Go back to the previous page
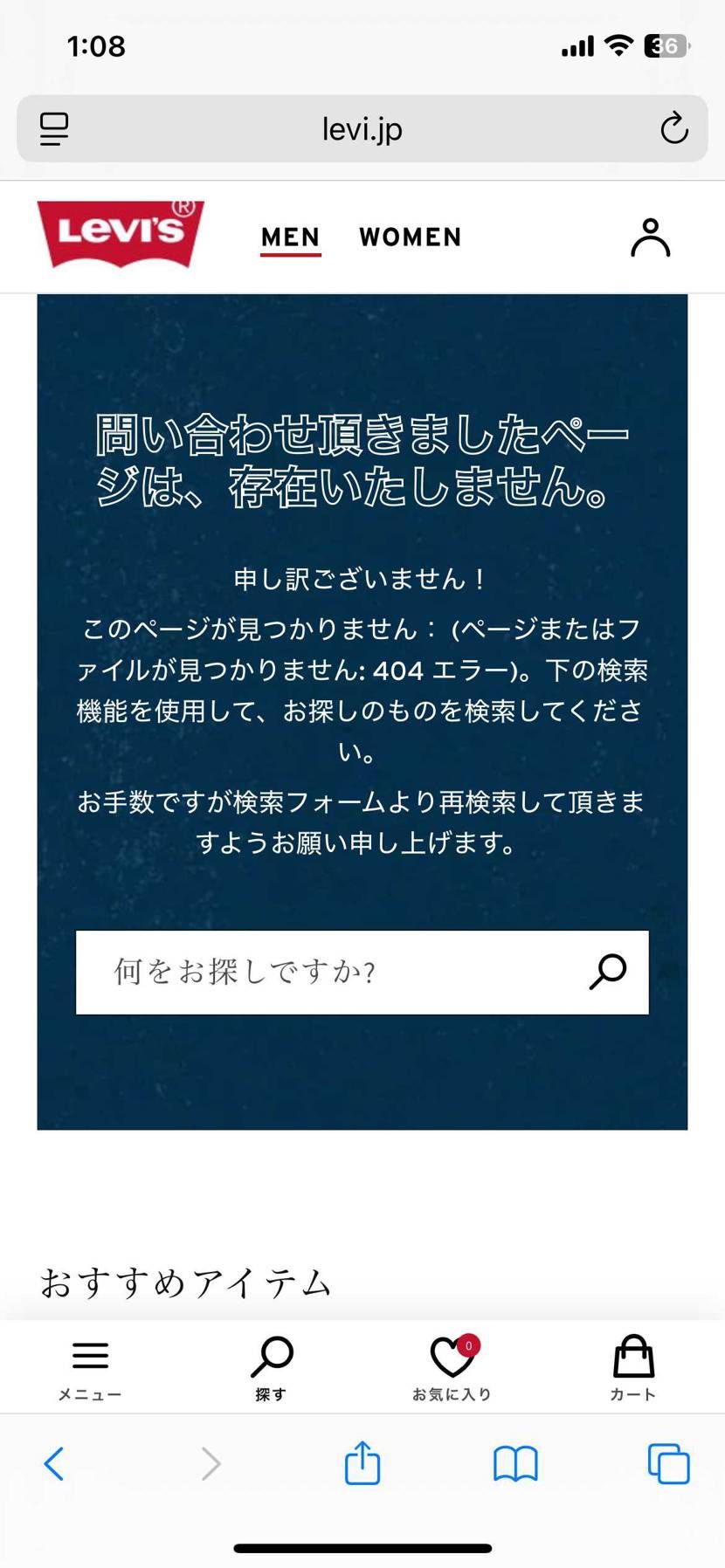725x1568 pixels. [54, 1463]
